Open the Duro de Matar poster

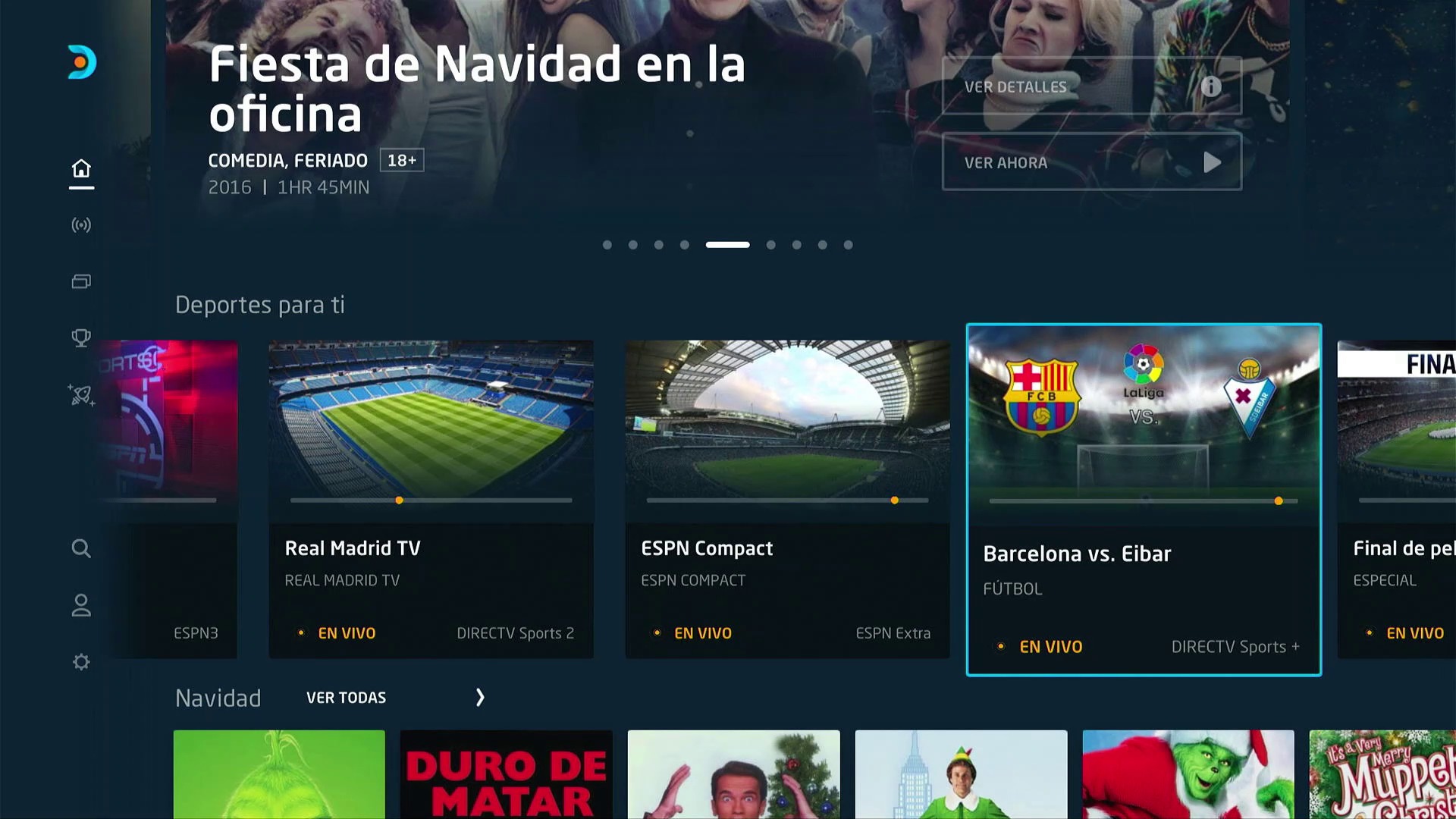tap(506, 773)
